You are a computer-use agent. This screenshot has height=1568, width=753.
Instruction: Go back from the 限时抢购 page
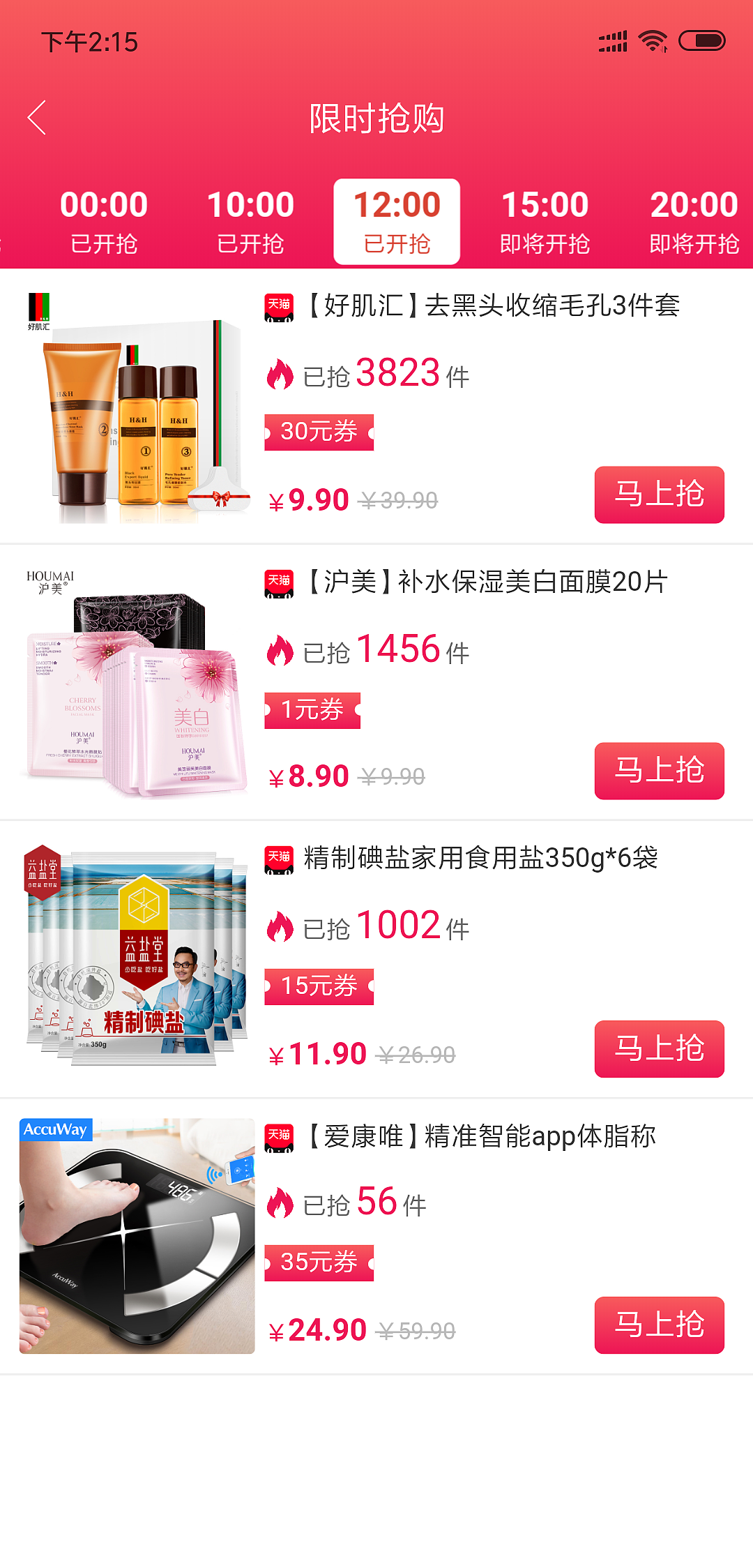tap(38, 118)
